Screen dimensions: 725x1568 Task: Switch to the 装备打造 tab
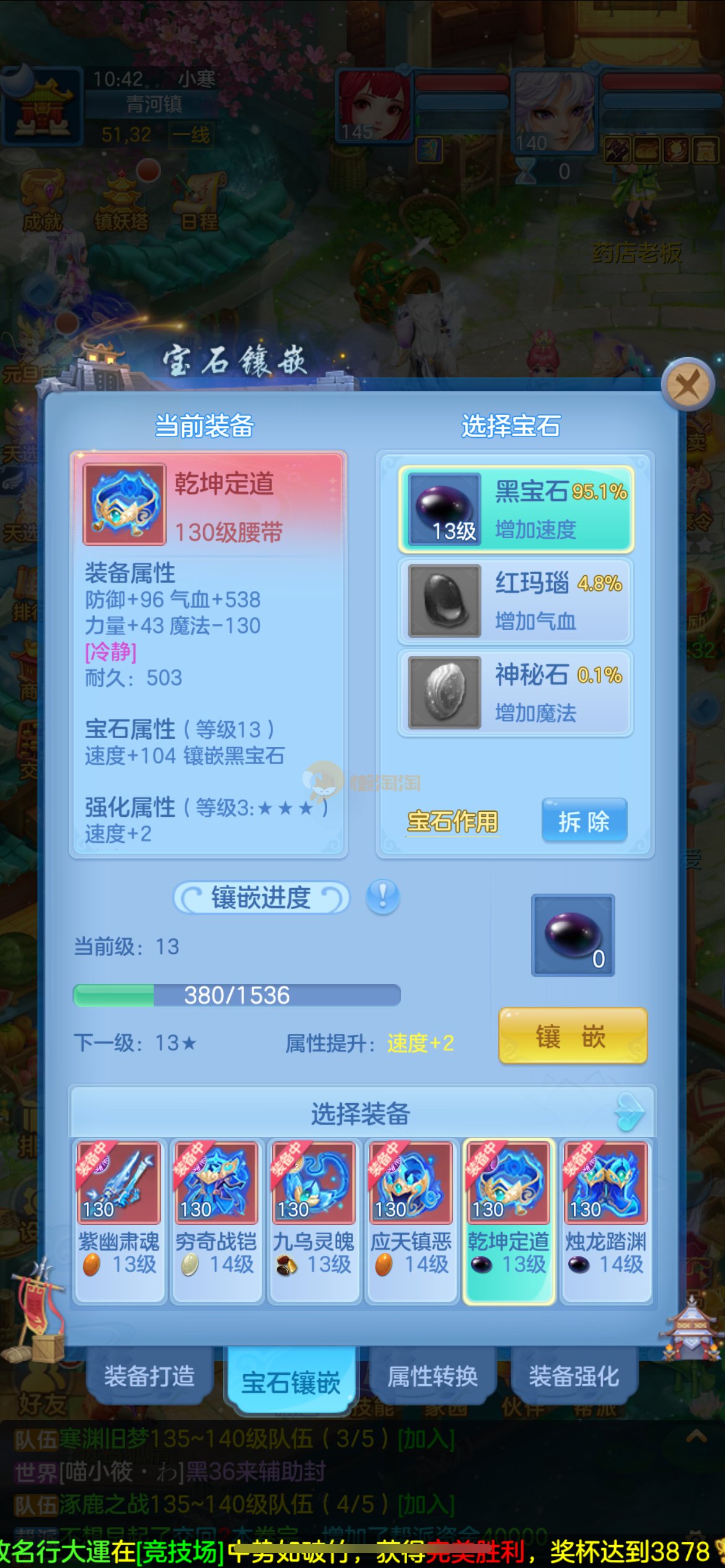coord(149,1376)
